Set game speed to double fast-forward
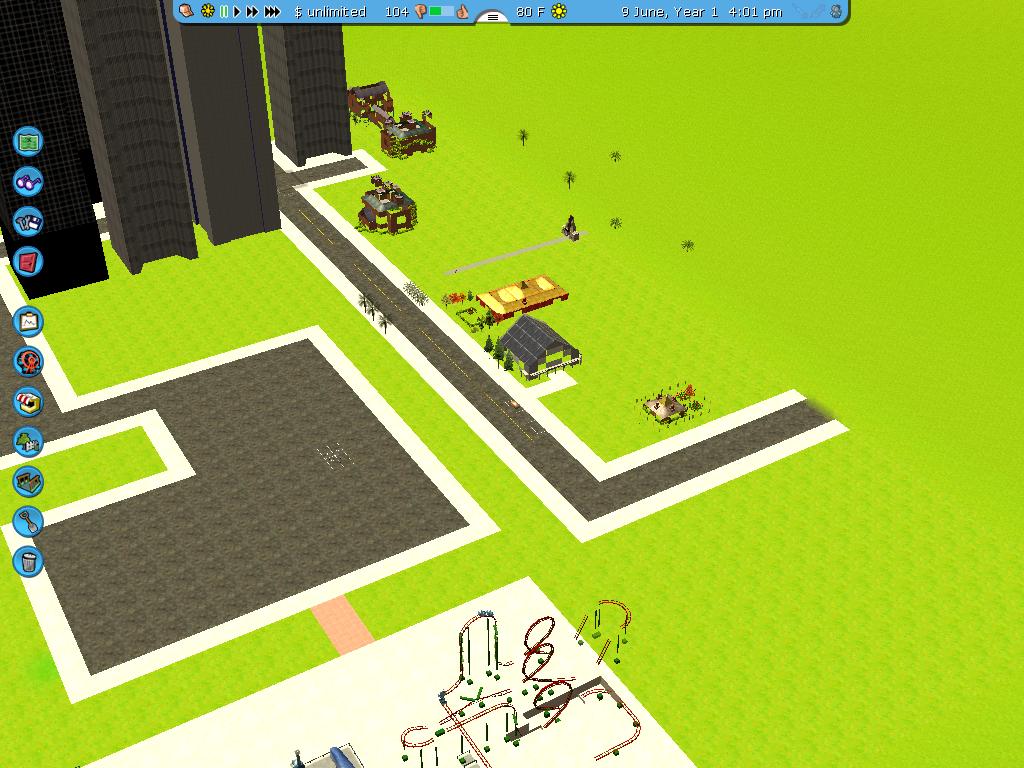The width and height of the screenshot is (1024, 768). tap(252, 12)
